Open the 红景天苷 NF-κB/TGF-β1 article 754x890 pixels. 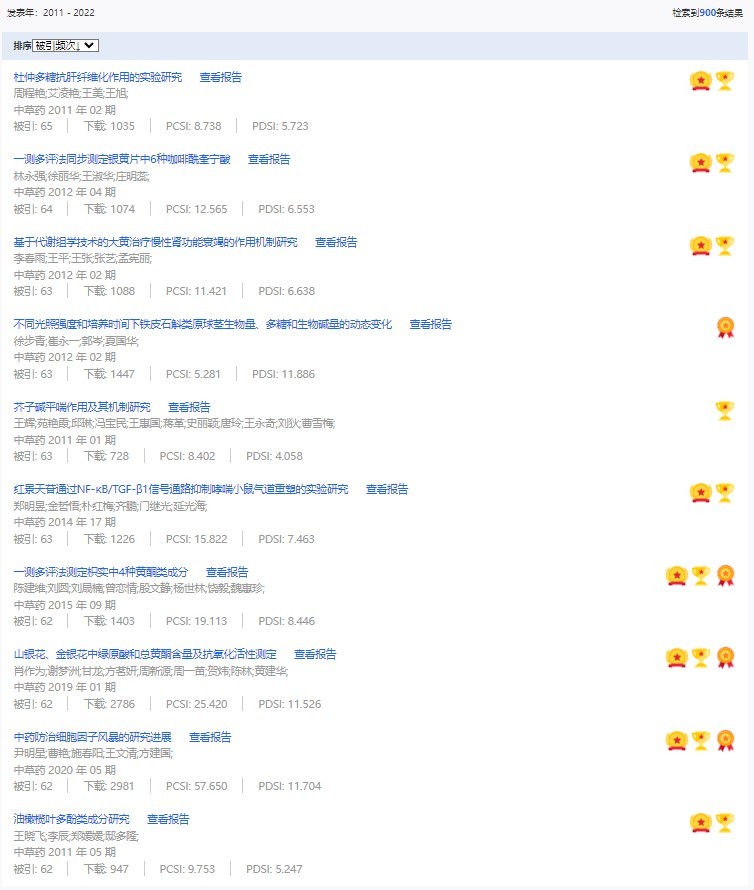pyautogui.click(x=181, y=489)
